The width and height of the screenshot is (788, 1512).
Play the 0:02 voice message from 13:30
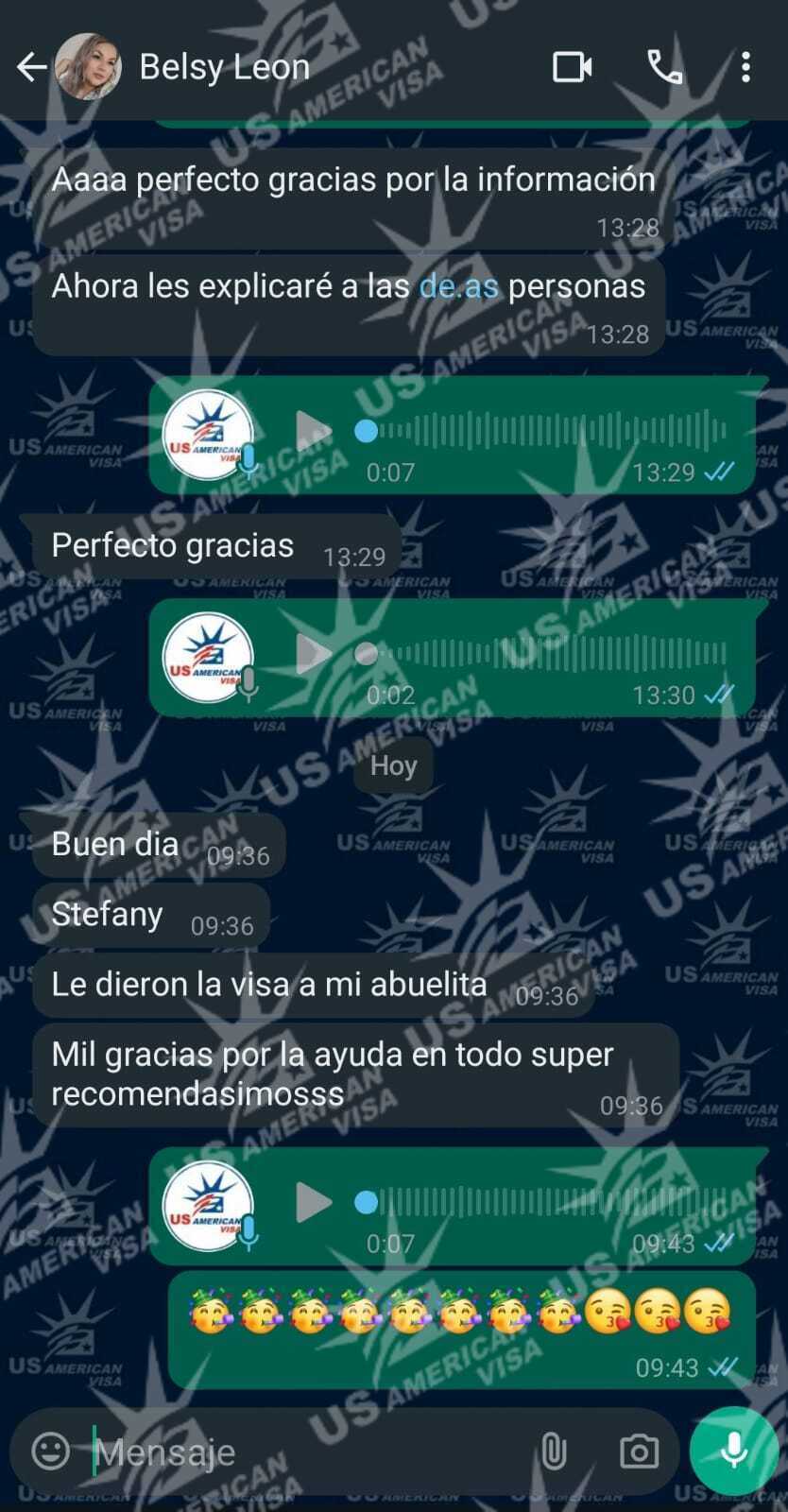[313, 654]
